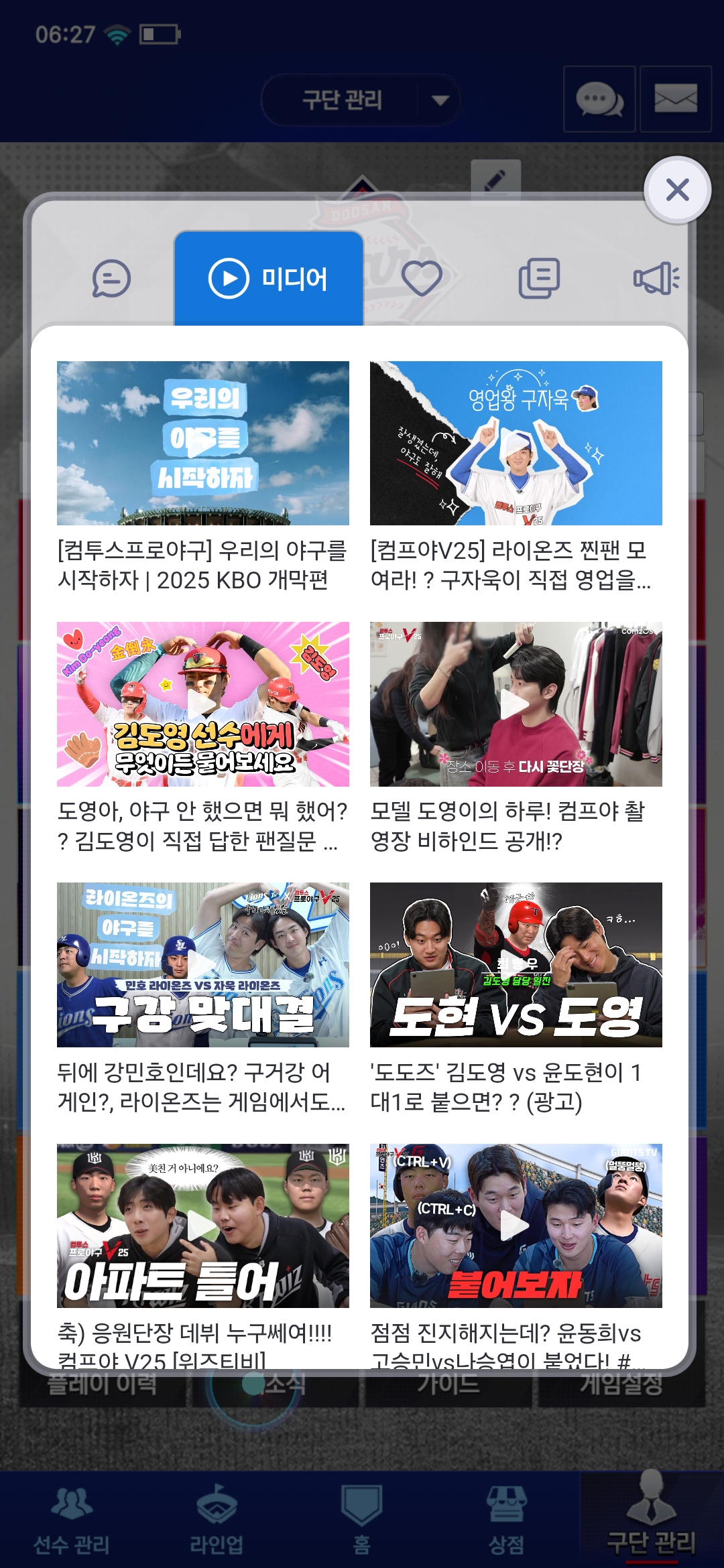Open the heart favorites tab
Screen dimensions: 724x1568
[422, 279]
